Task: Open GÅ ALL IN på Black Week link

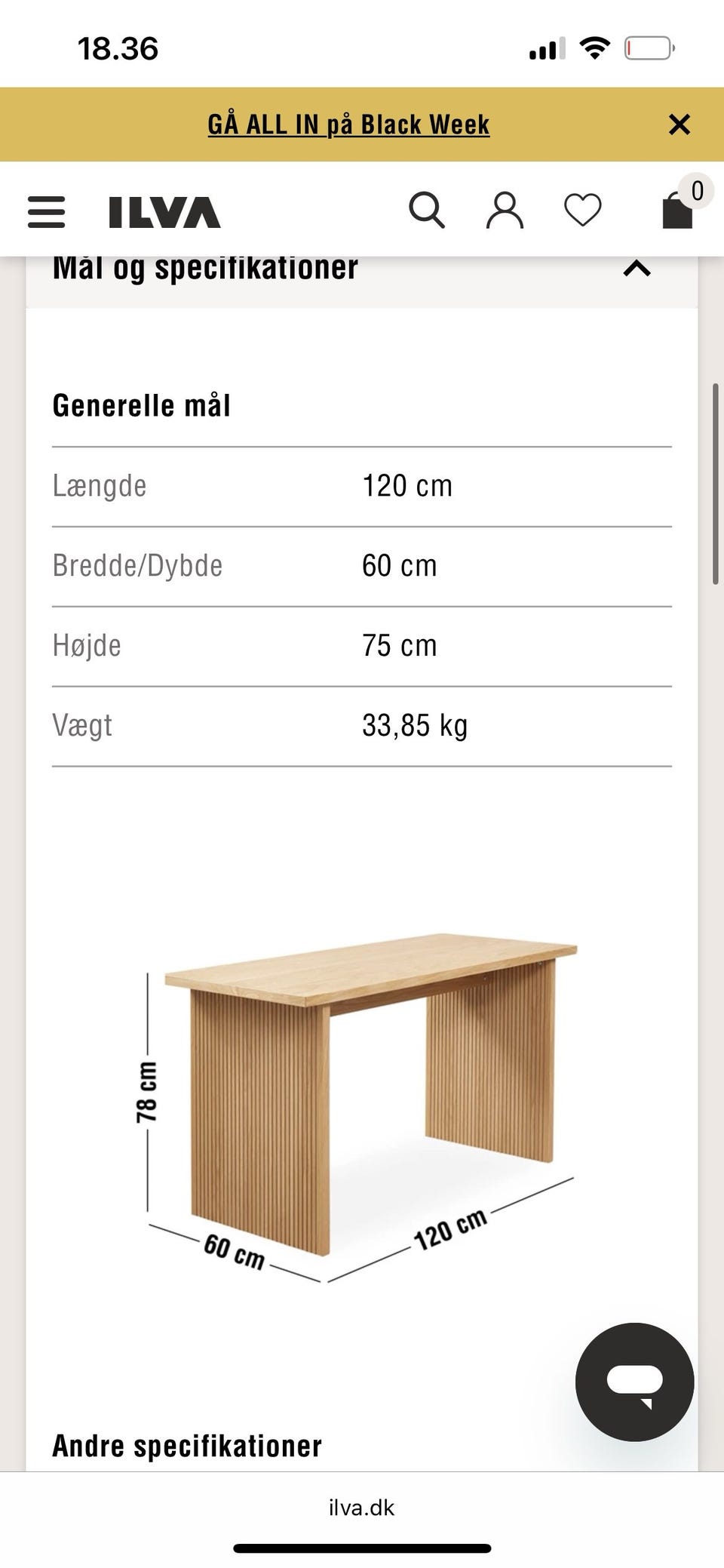Action: [348, 125]
